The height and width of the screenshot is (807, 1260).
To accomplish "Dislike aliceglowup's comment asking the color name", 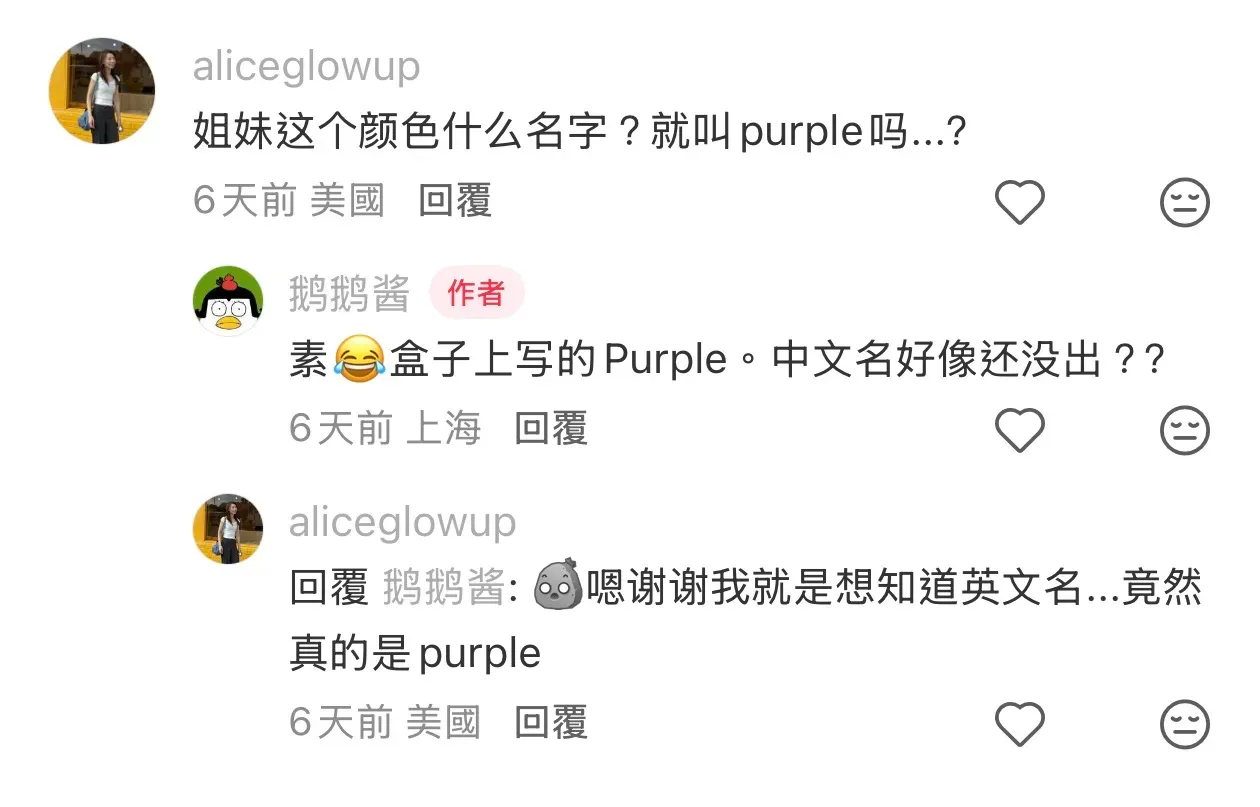I will (1184, 204).
